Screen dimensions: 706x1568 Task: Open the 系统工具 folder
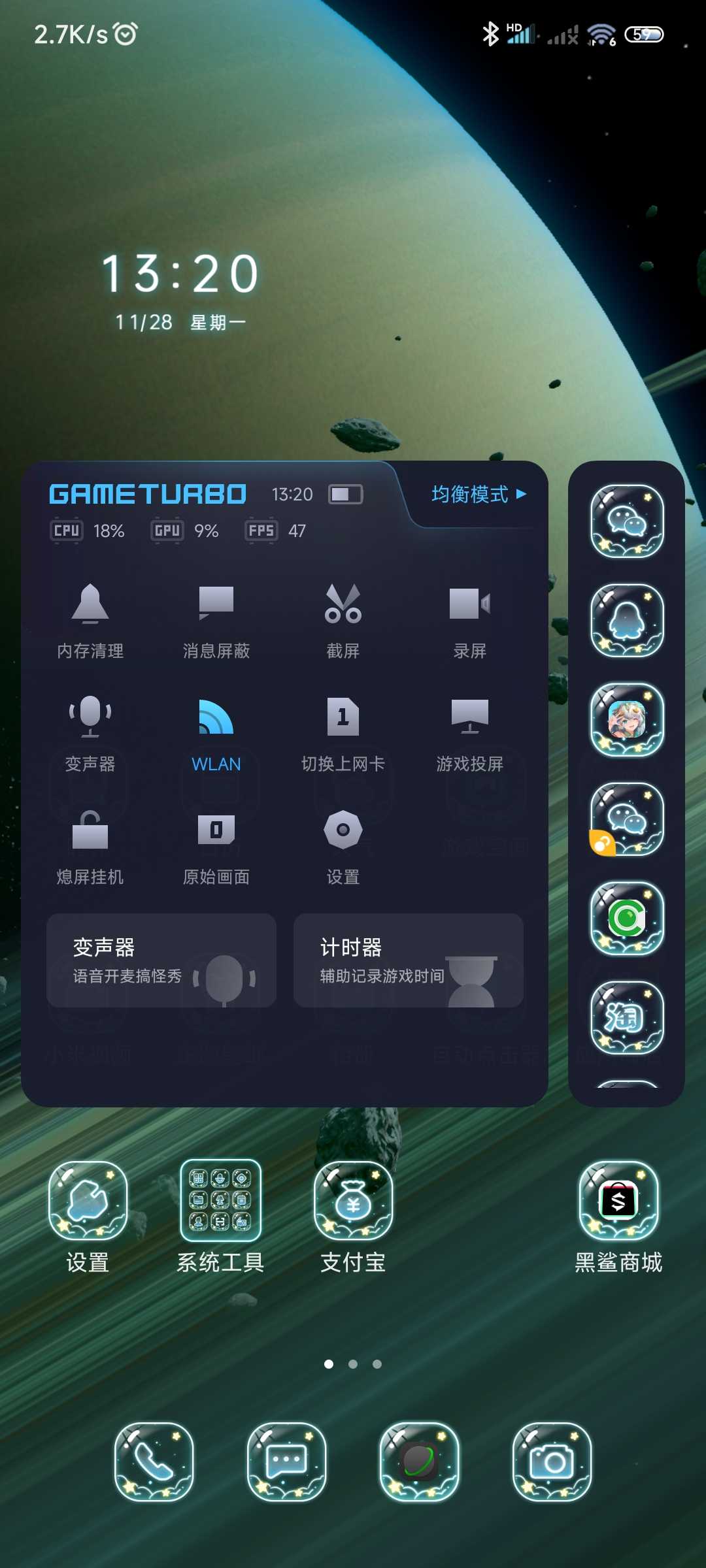tap(220, 1201)
